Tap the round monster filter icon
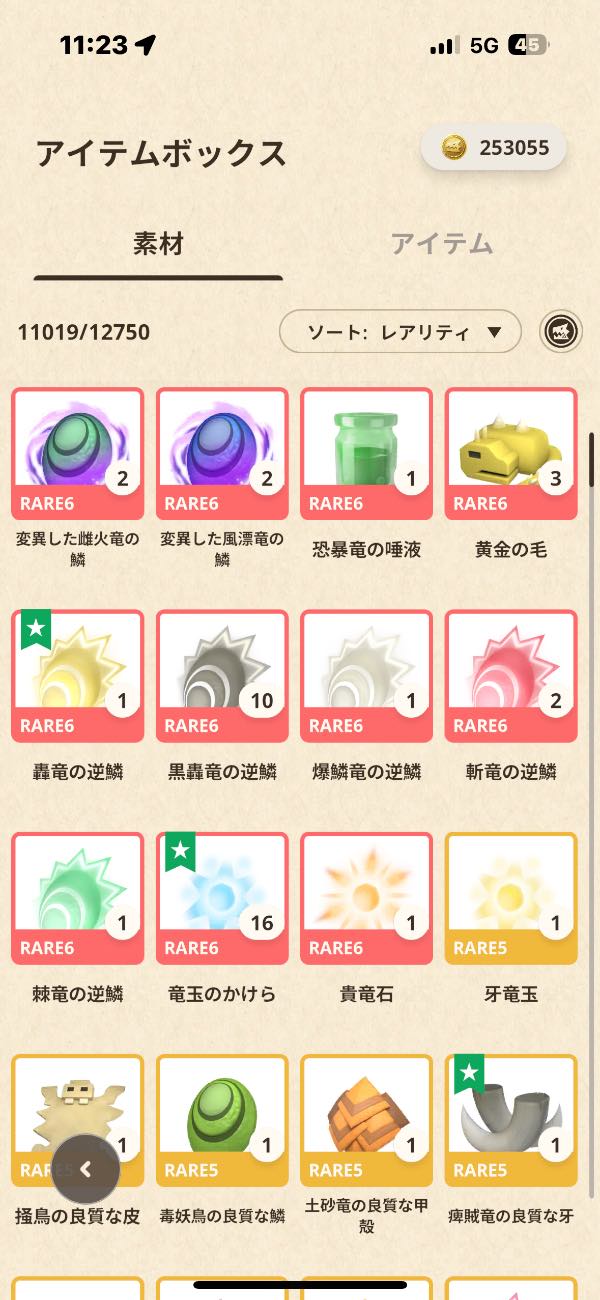600x1300 pixels. [x=562, y=332]
